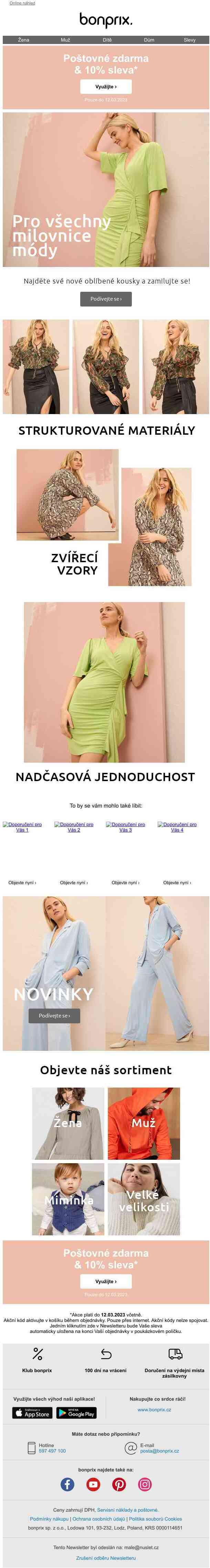Open the Online náhled link

[22, 3]
